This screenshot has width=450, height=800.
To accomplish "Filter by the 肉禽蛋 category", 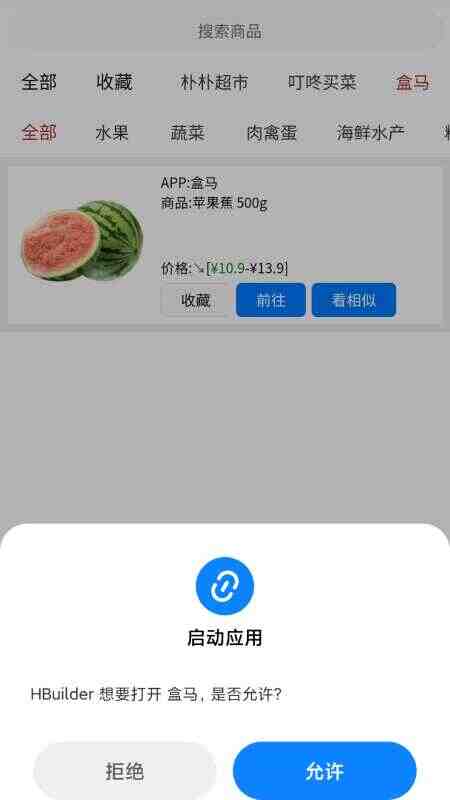I will [x=271, y=133].
